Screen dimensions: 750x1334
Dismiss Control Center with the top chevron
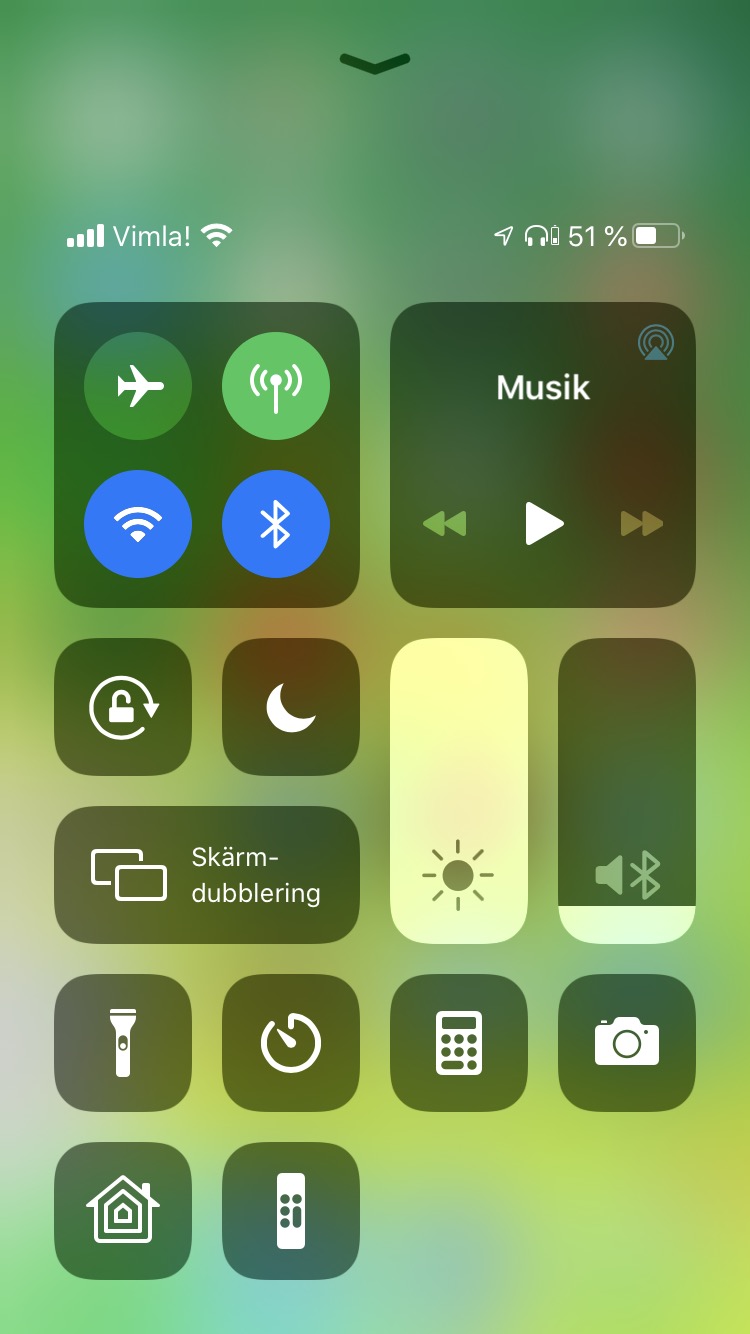(x=375, y=63)
